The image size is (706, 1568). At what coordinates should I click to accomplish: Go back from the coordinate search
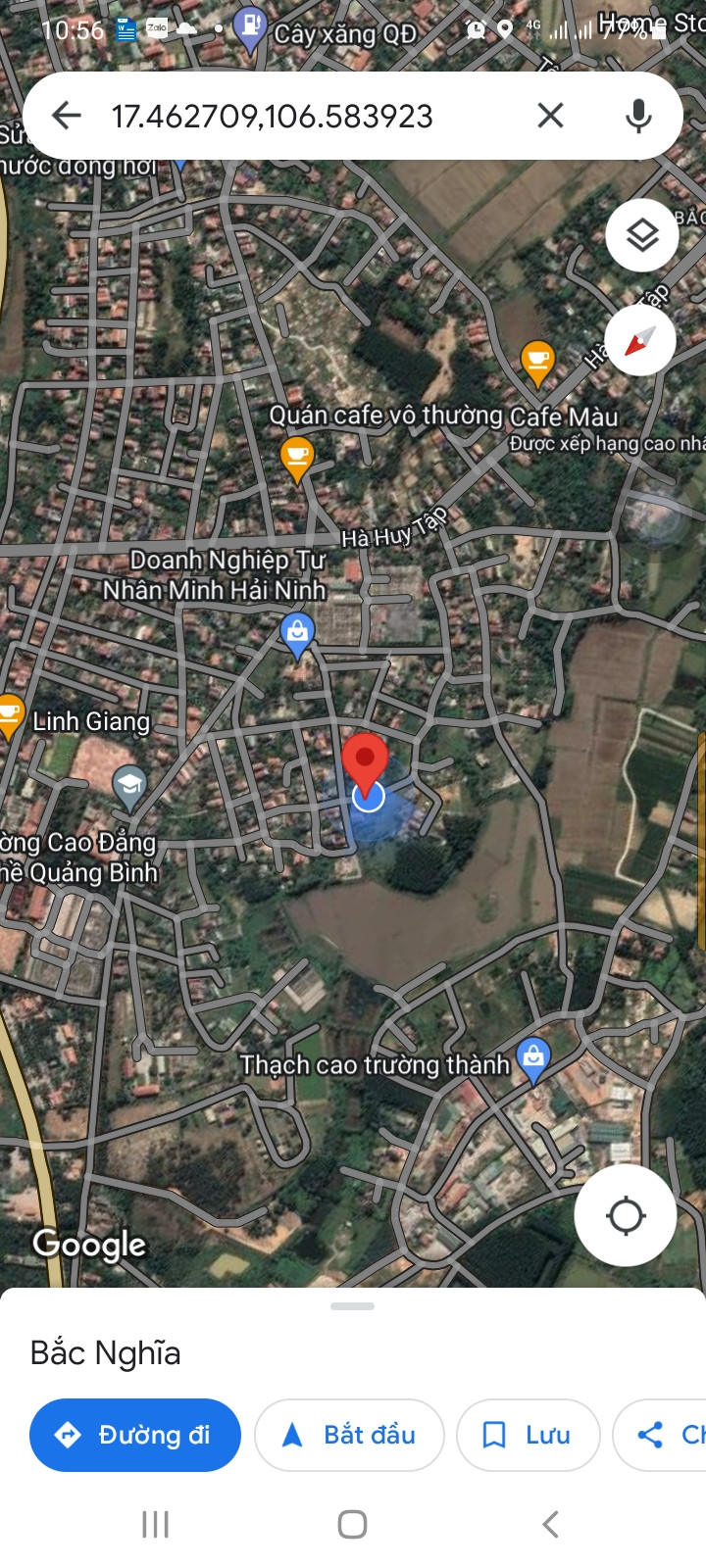point(67,116)
